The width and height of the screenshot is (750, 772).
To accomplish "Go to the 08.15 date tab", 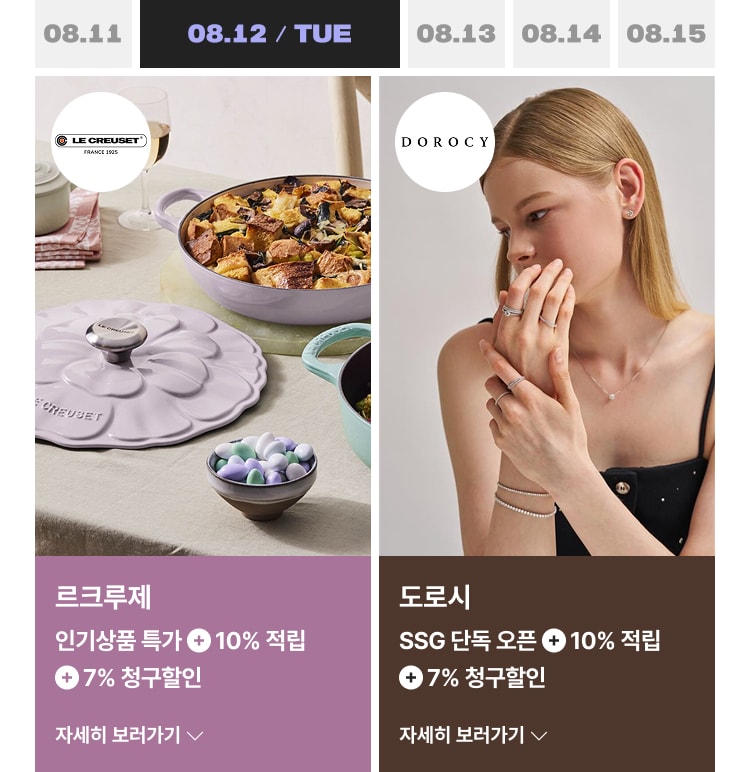I will [666, 34].
